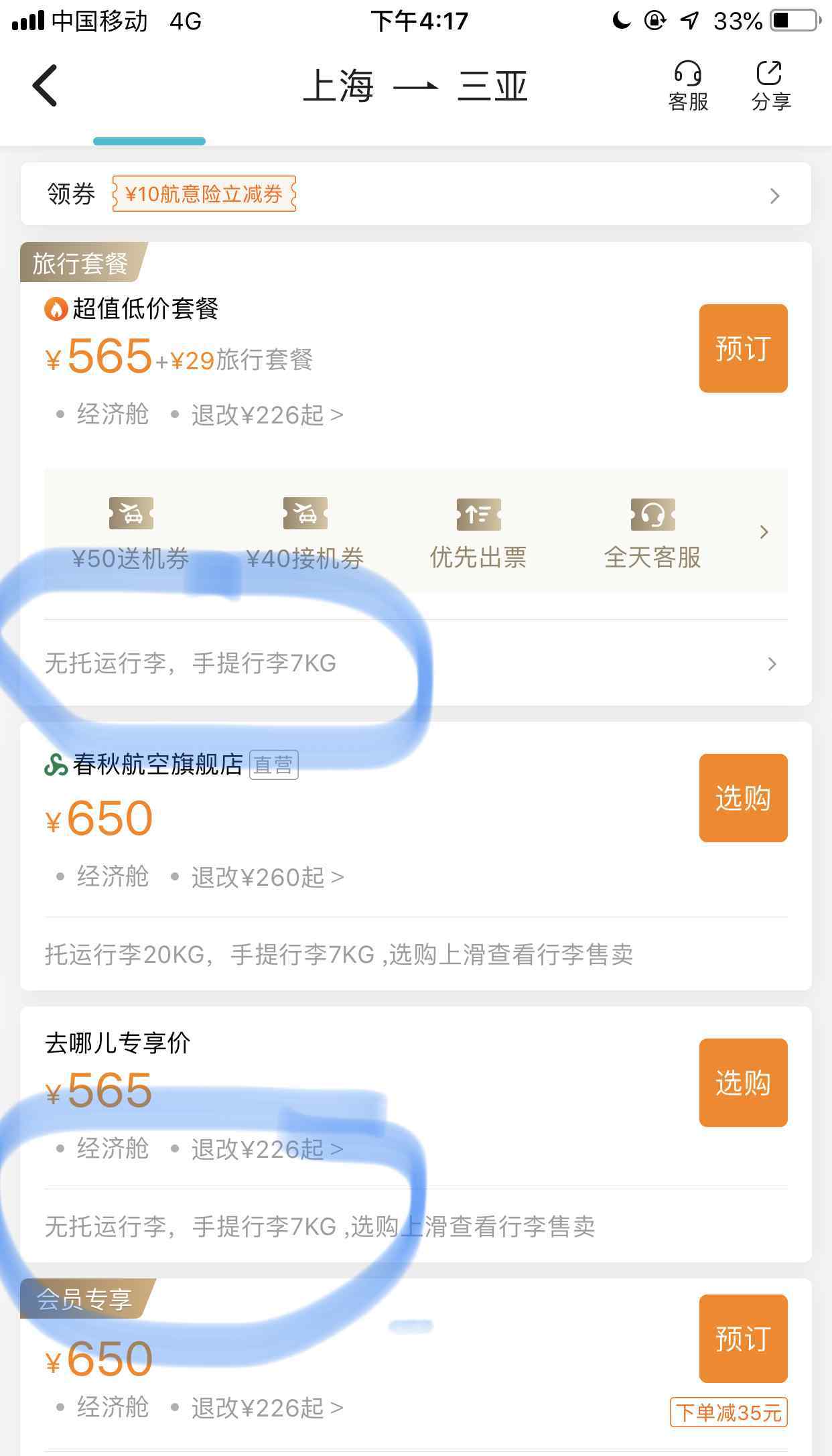This screenshot has width=832, height=1456.
Task: View 退改¥226起 rules under 超值低价套餐
Action: click(267, 415)
